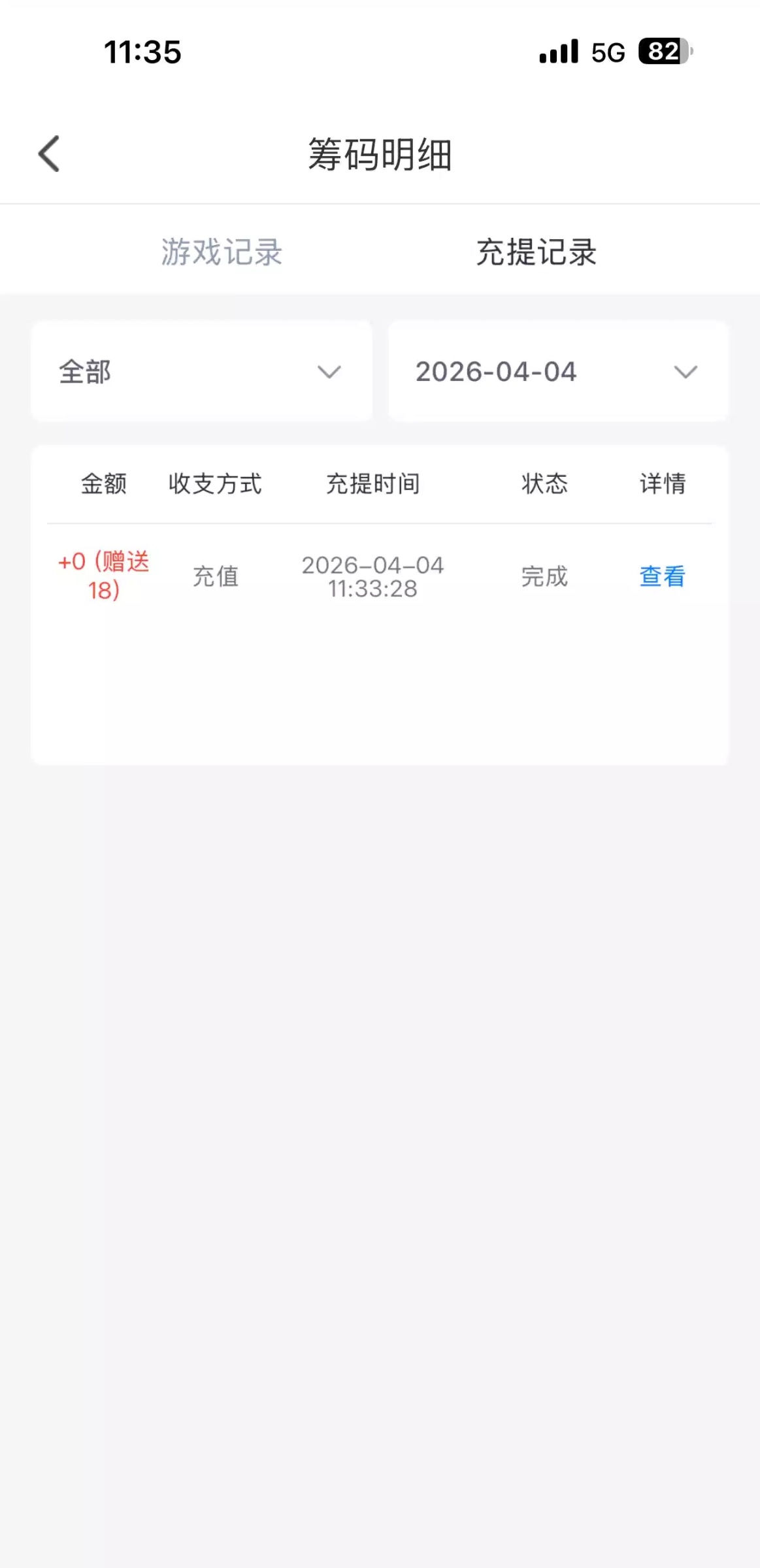Image resolution: width=760 pixels, height=1568 pixels.
Task: Open the 2026-04-04 date picker
Action: [557, 372]
